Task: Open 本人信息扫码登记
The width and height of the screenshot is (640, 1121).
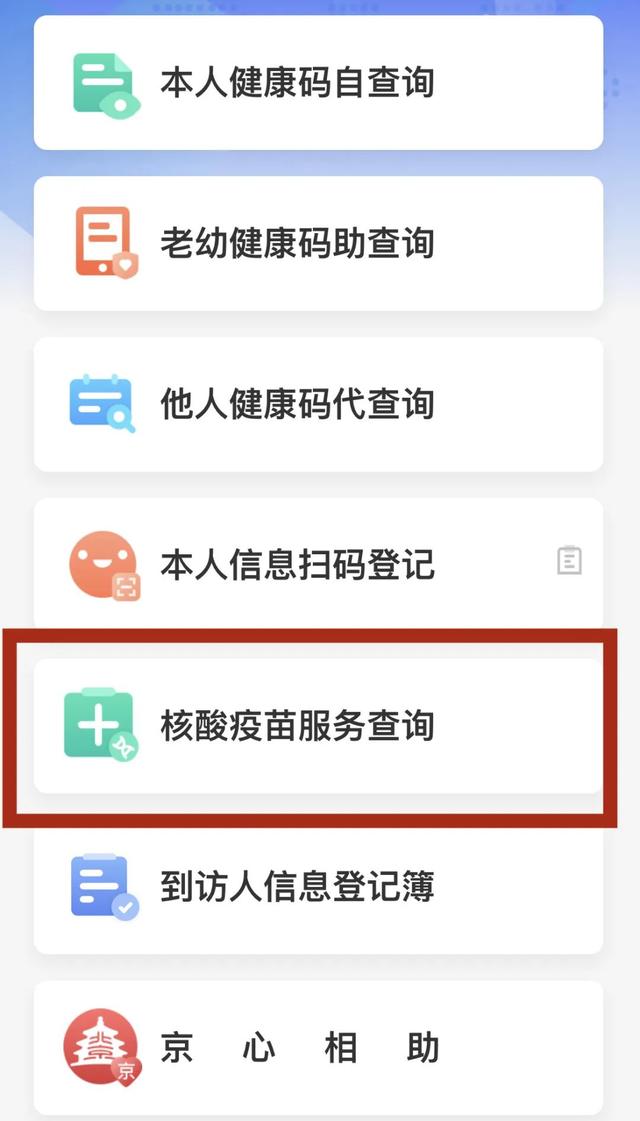Action: tap(298, 565)
